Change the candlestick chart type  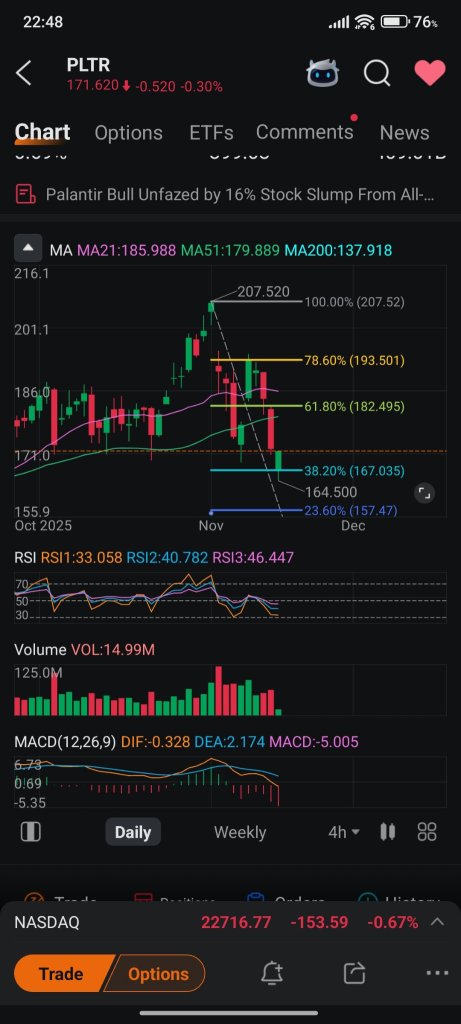[387, 831]
